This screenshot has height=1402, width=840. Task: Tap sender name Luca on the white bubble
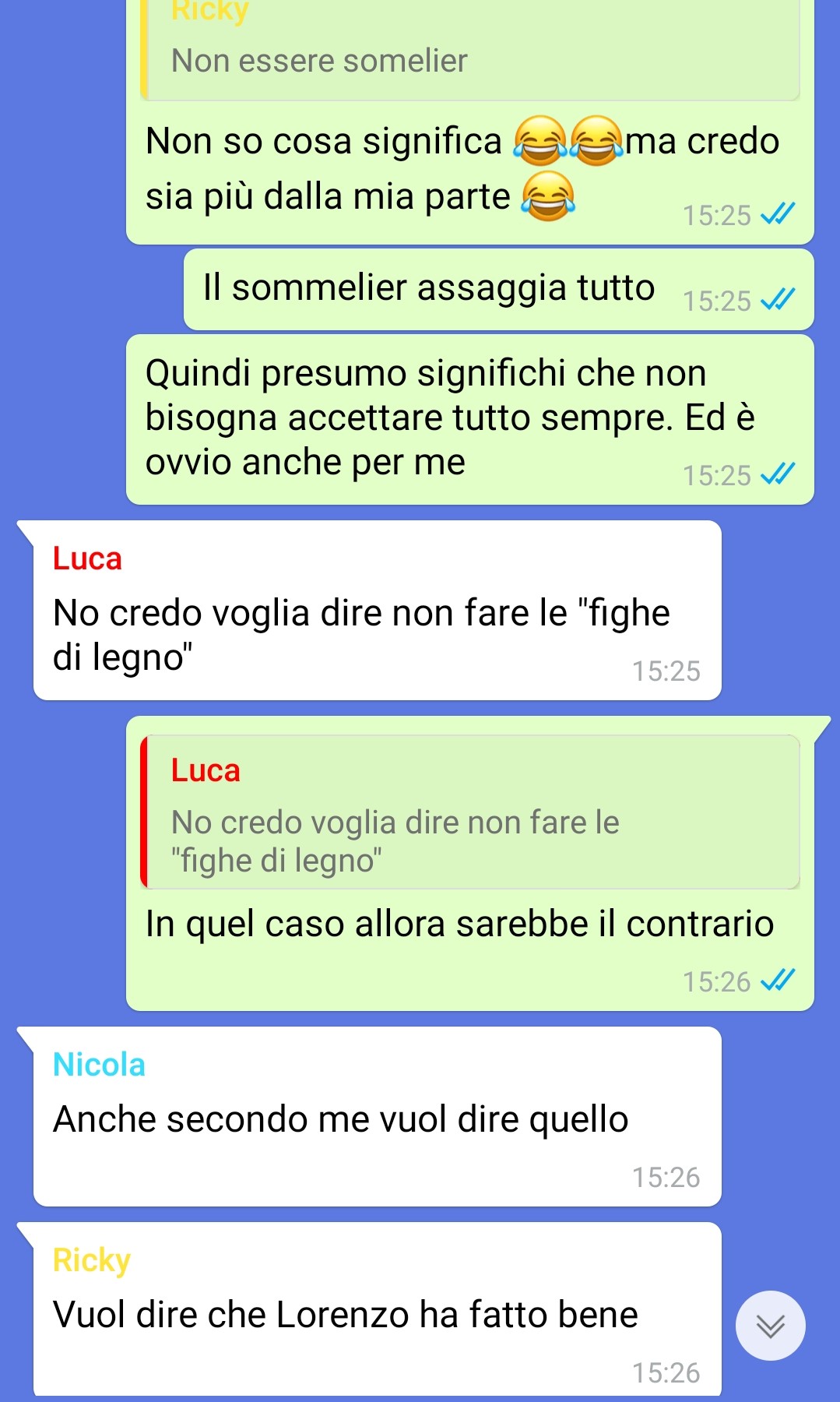(87, 559)
